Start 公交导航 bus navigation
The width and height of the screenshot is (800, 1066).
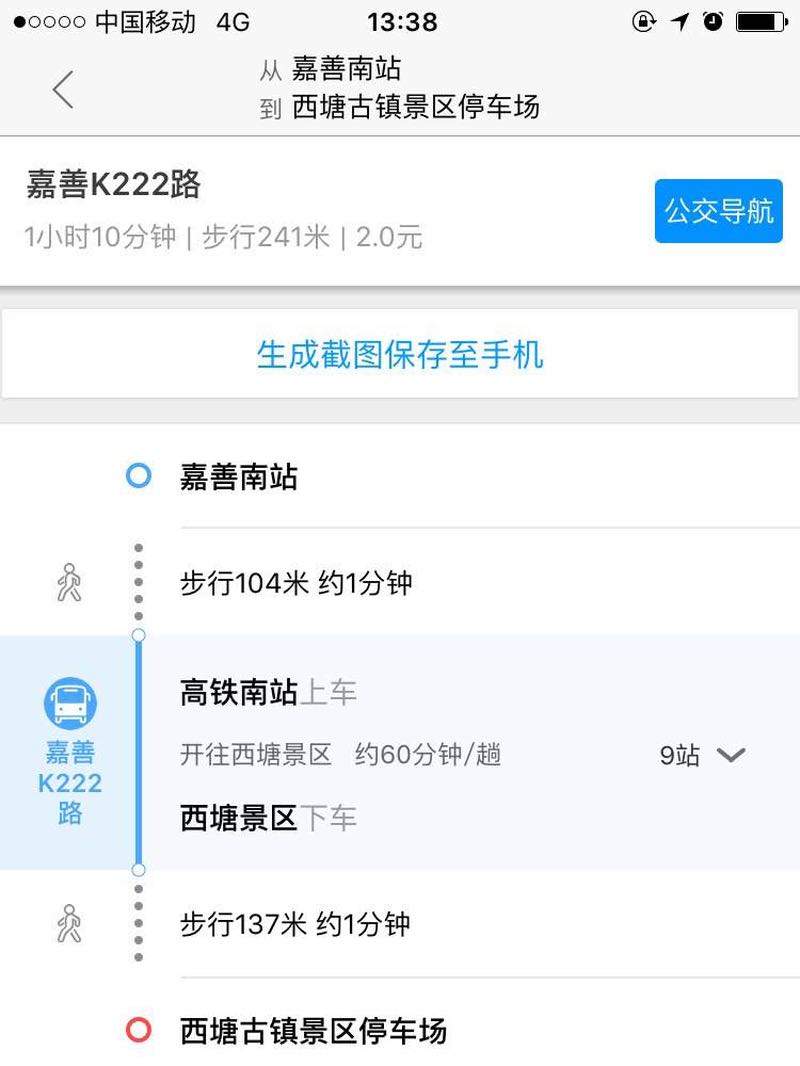(718, 211)
